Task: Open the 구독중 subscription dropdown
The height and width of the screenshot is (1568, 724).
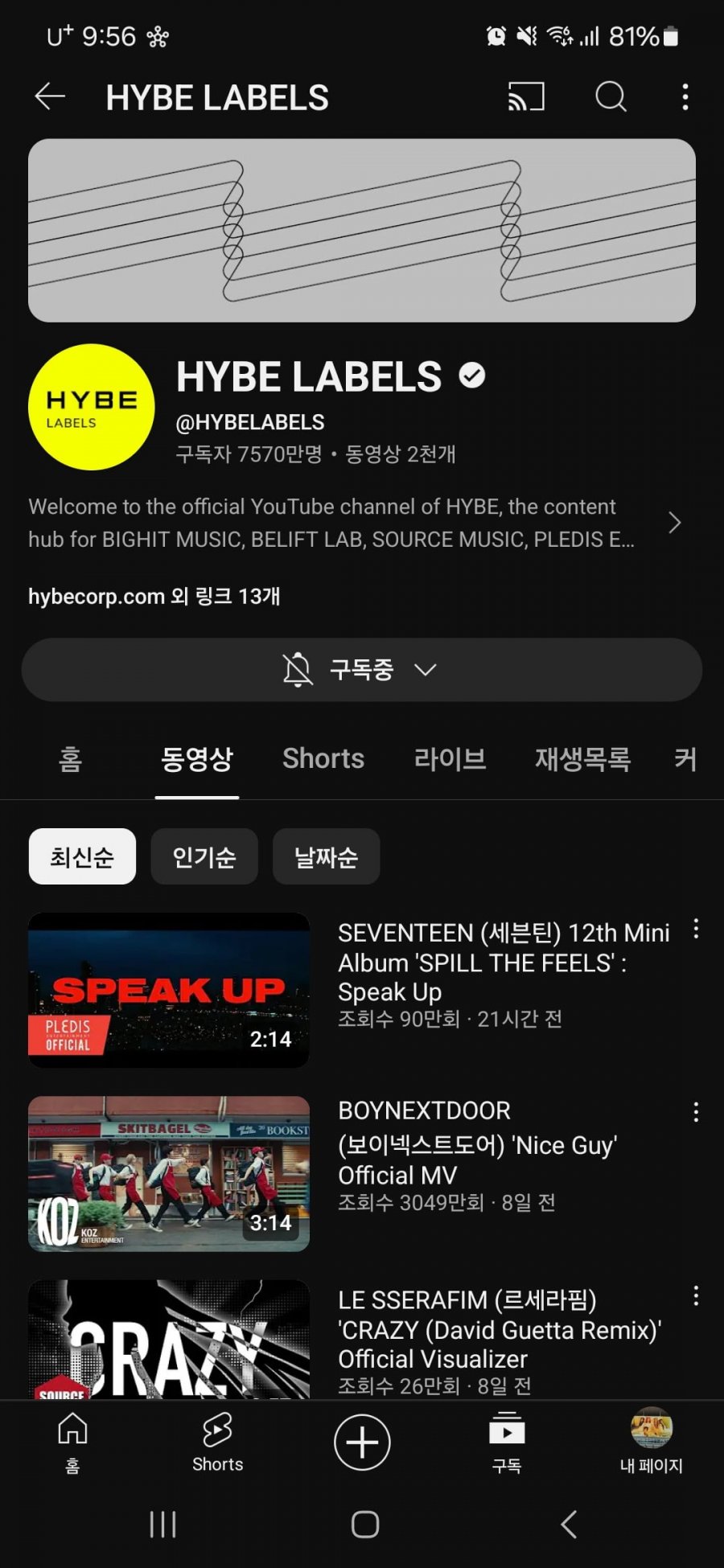Action: (x=361, y=669)
